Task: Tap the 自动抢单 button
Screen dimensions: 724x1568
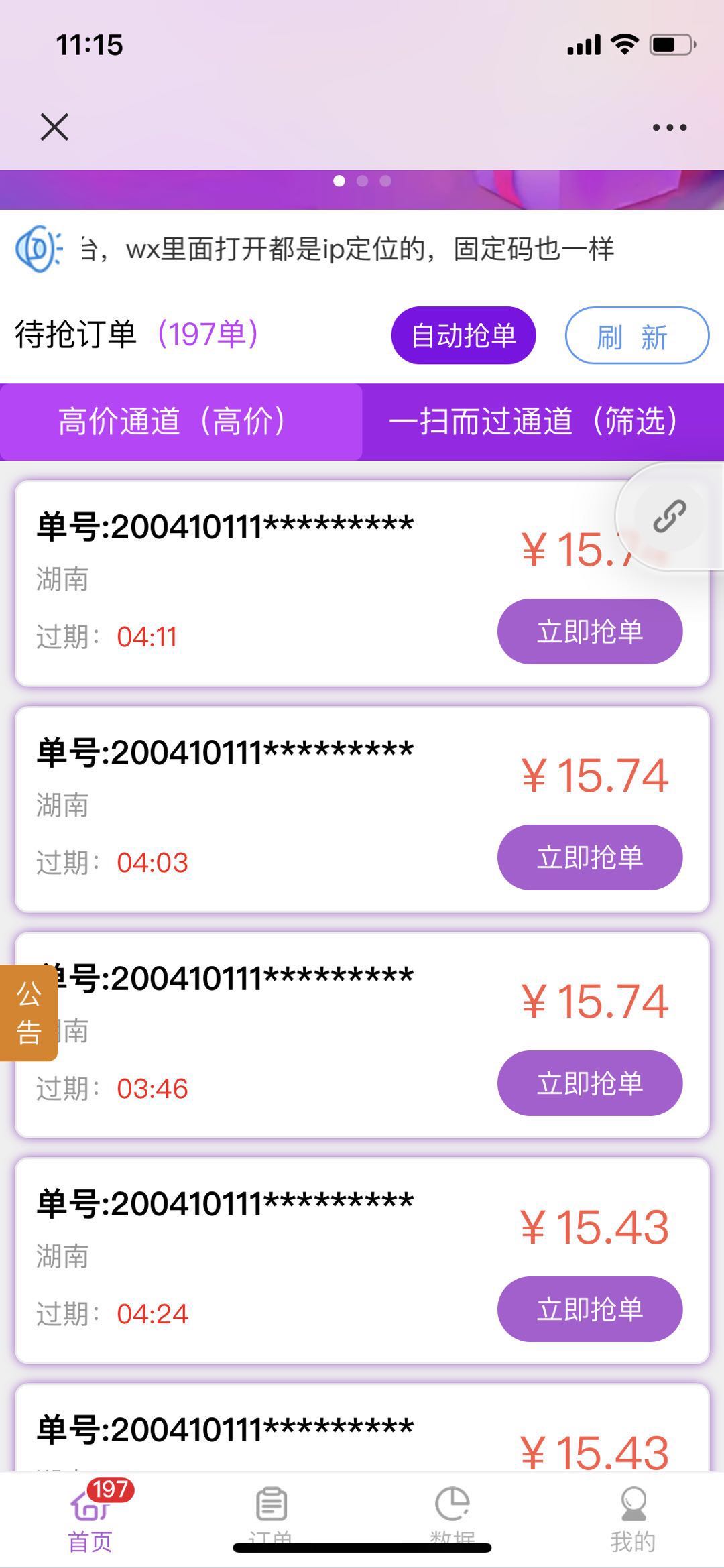Action: click(463, 335)
